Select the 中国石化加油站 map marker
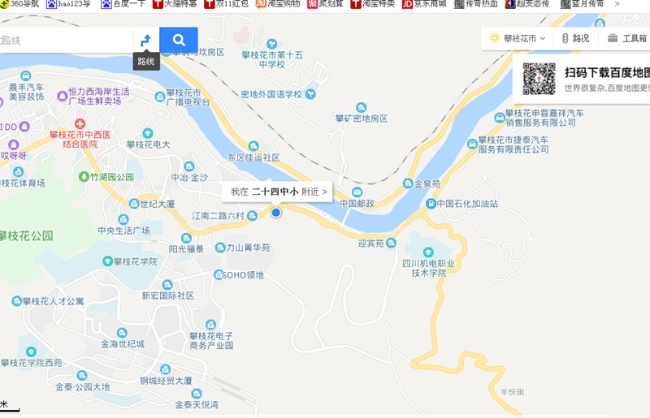This screenshot has width=650, height=418. pos(431,203)
